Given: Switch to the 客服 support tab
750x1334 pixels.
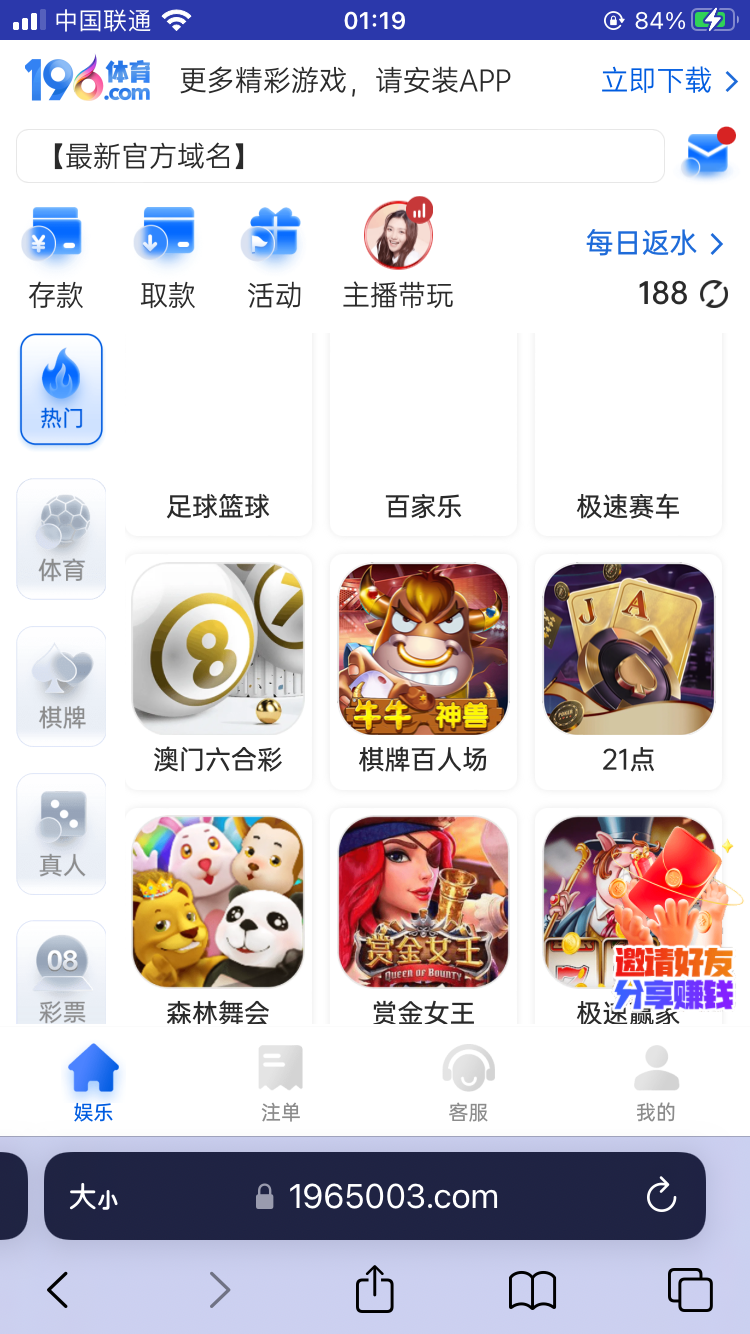Looking at the screenshot, I should 468,1084.
